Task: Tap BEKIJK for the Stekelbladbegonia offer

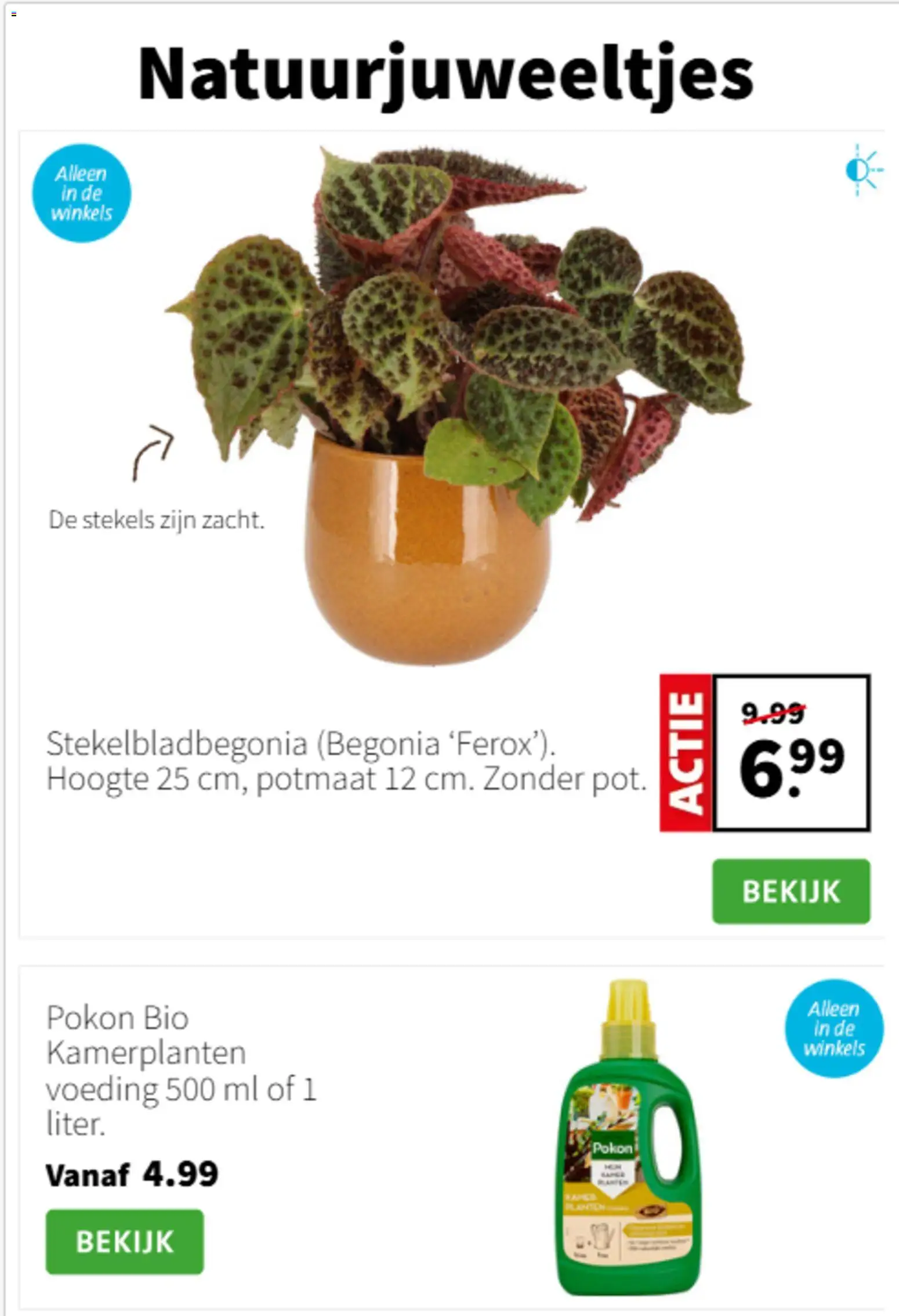Action: point(791,891)
